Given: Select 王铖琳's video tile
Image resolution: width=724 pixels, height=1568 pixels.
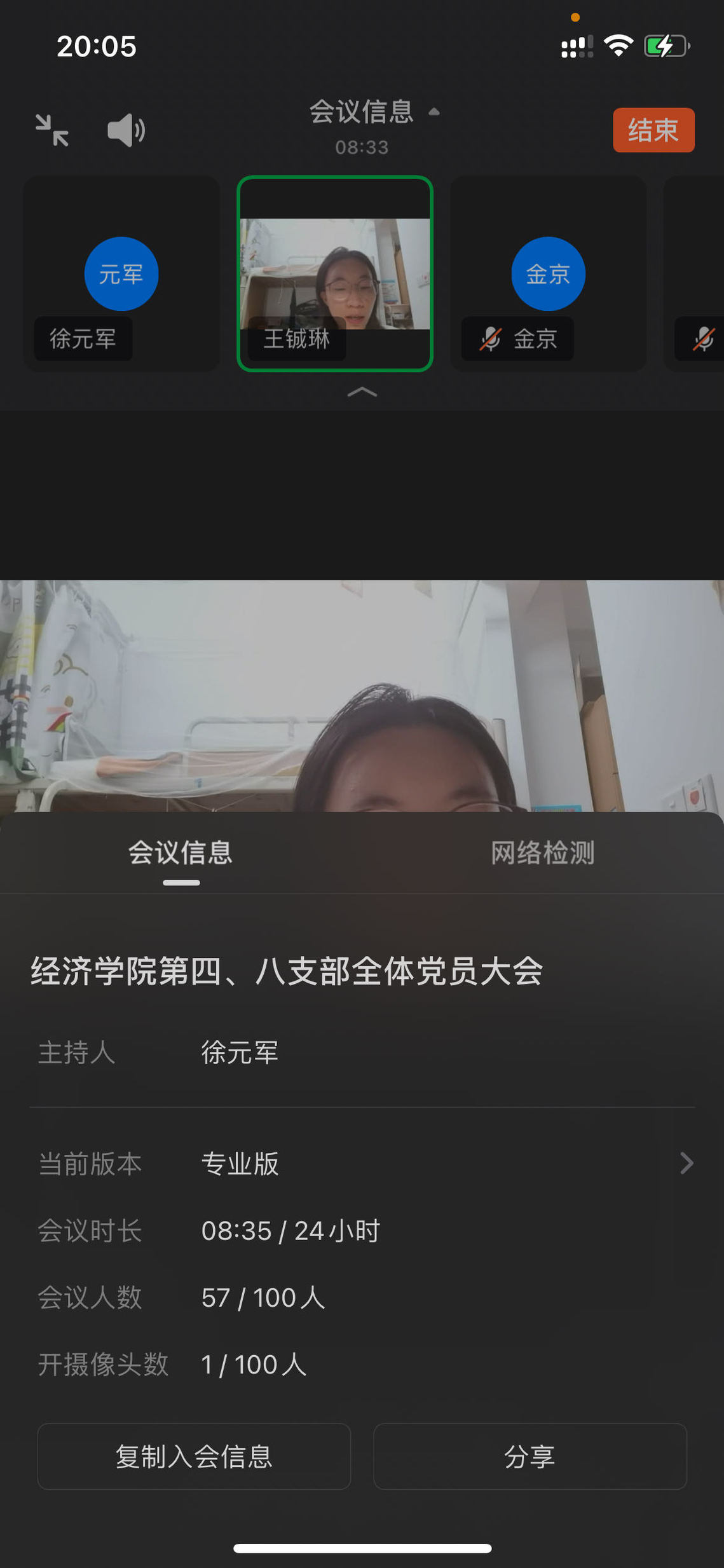Looking at the screenshot, I should [335, 273].
